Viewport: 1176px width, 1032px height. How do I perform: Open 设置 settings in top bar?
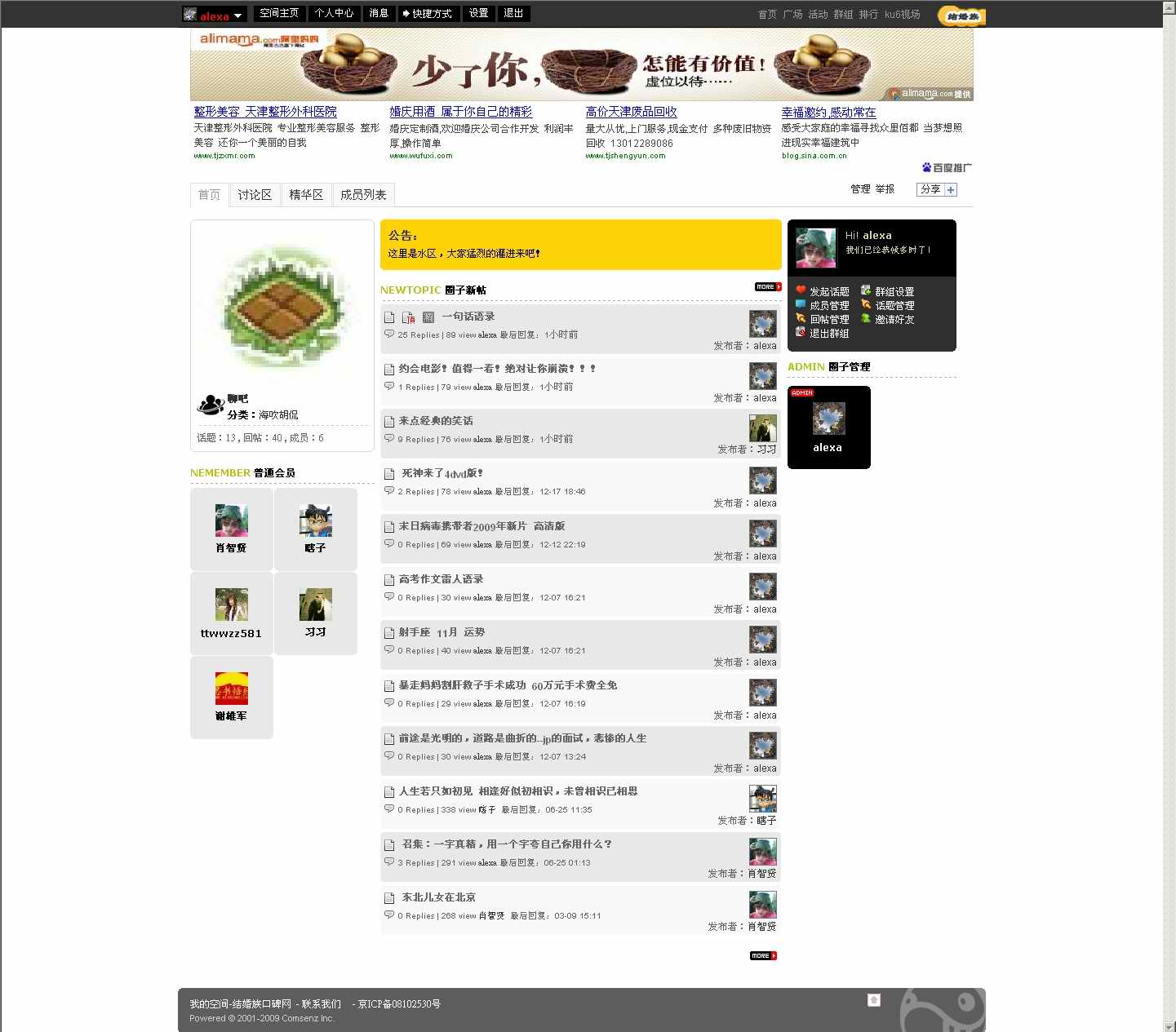(x=478, y=14)
